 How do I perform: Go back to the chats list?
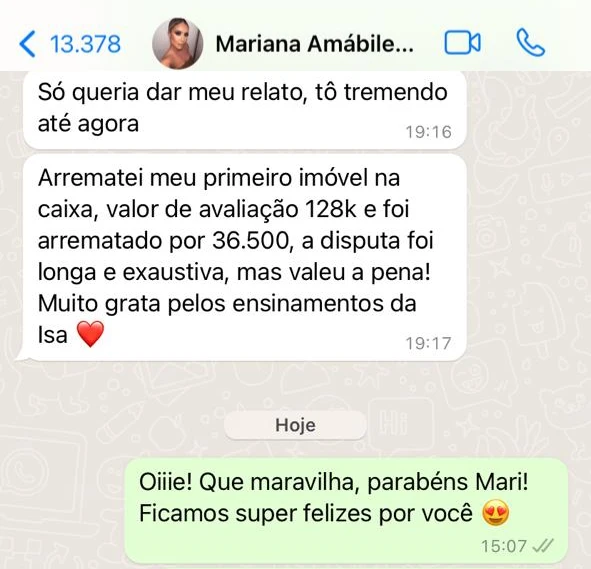(70, 44)
